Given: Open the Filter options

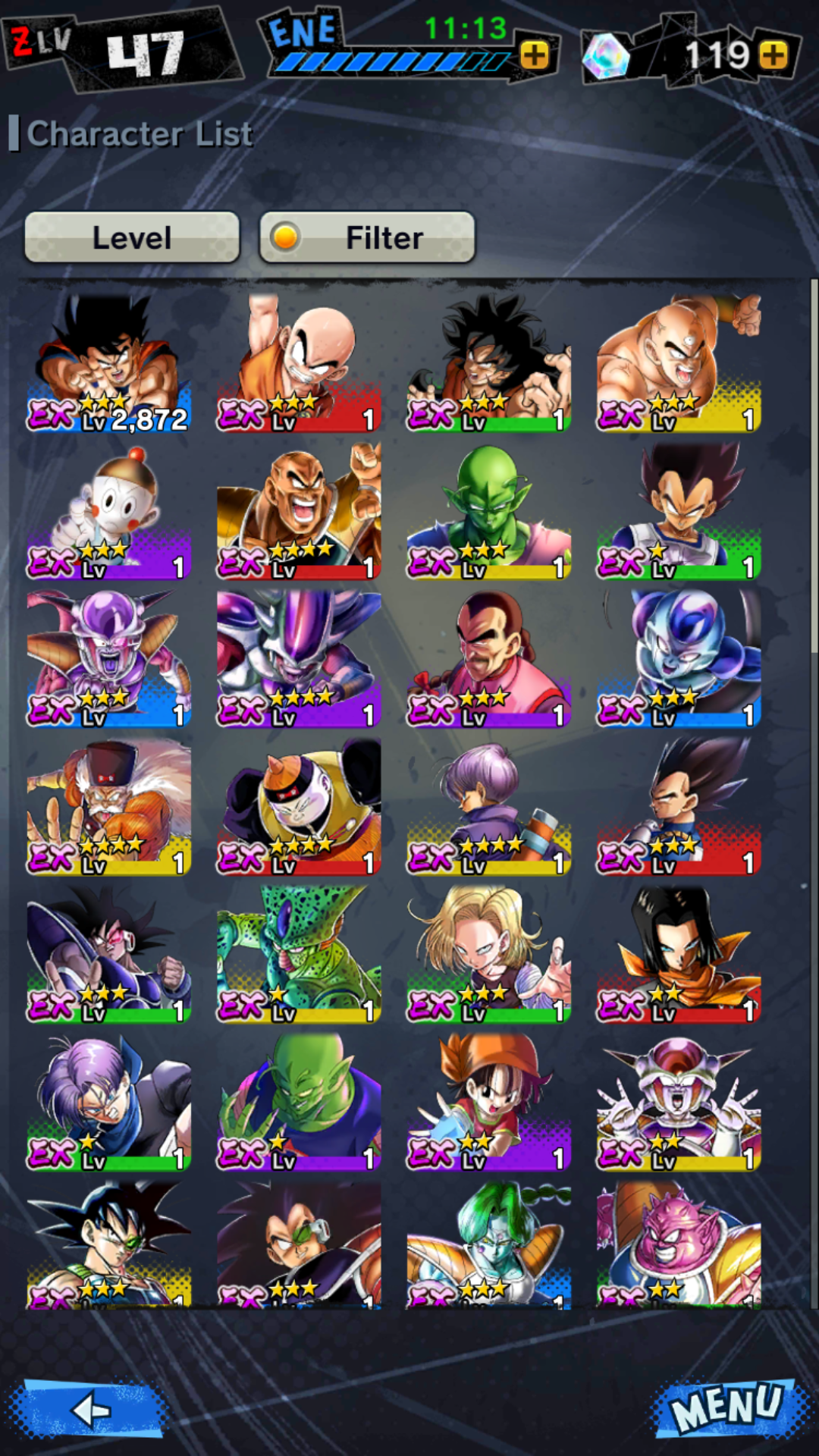Looking at the screenshot, I should click(367, 237).
